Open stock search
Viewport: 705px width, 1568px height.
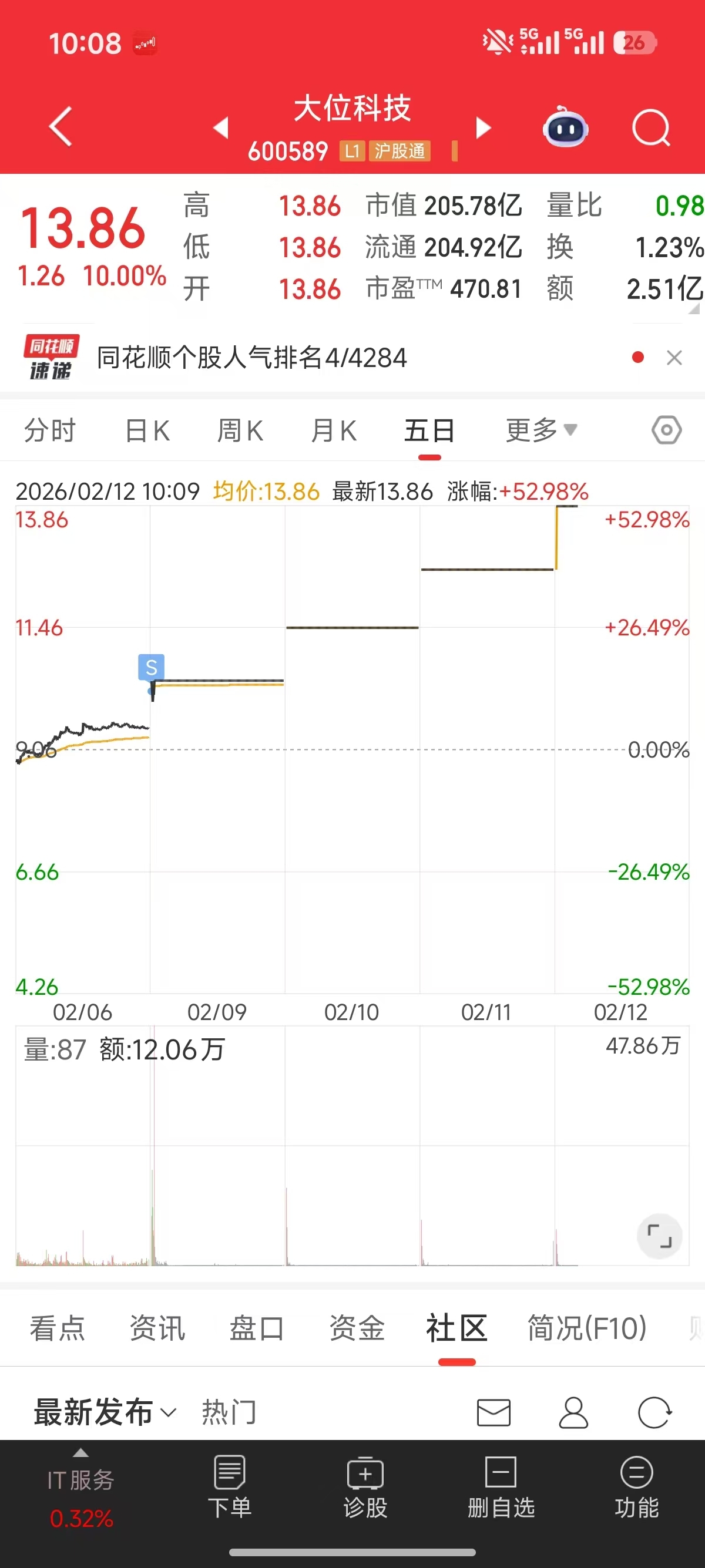(x=651, y=128)
